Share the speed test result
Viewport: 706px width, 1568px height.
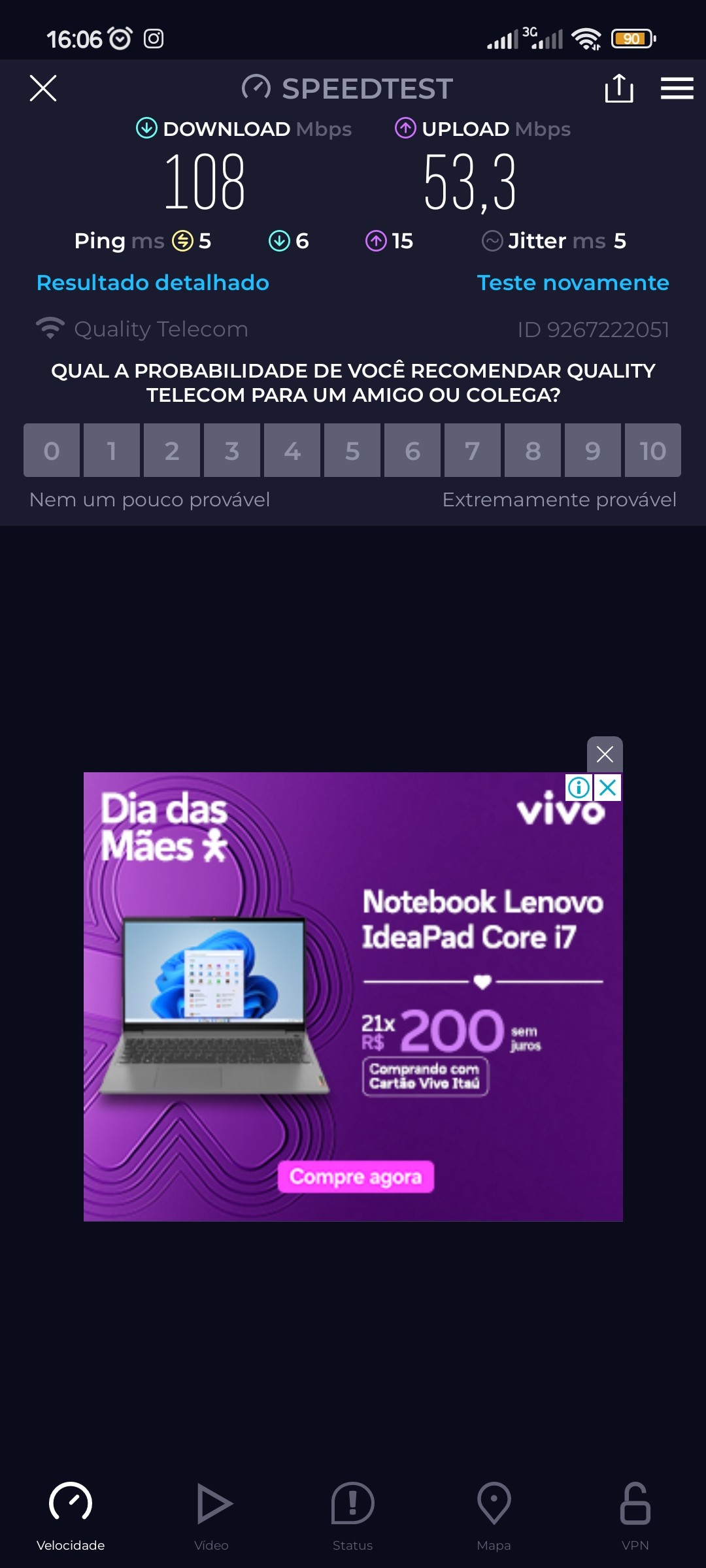618,88
